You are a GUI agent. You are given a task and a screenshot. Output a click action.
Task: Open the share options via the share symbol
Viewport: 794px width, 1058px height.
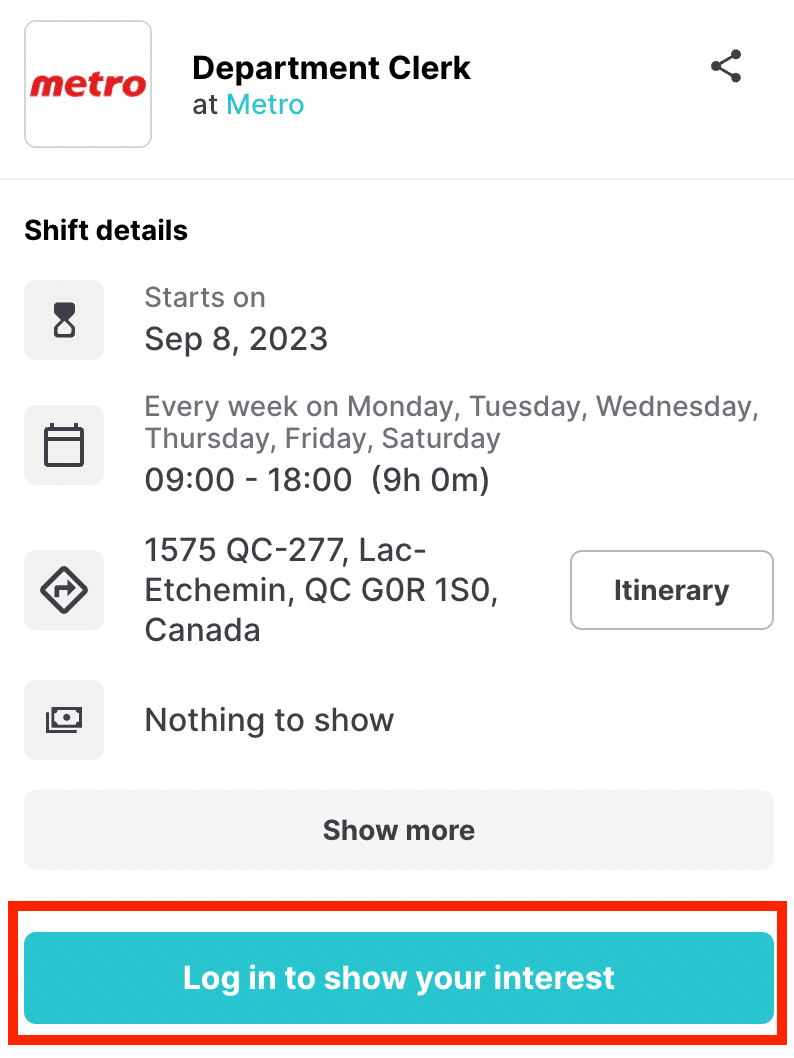(726, 66)
